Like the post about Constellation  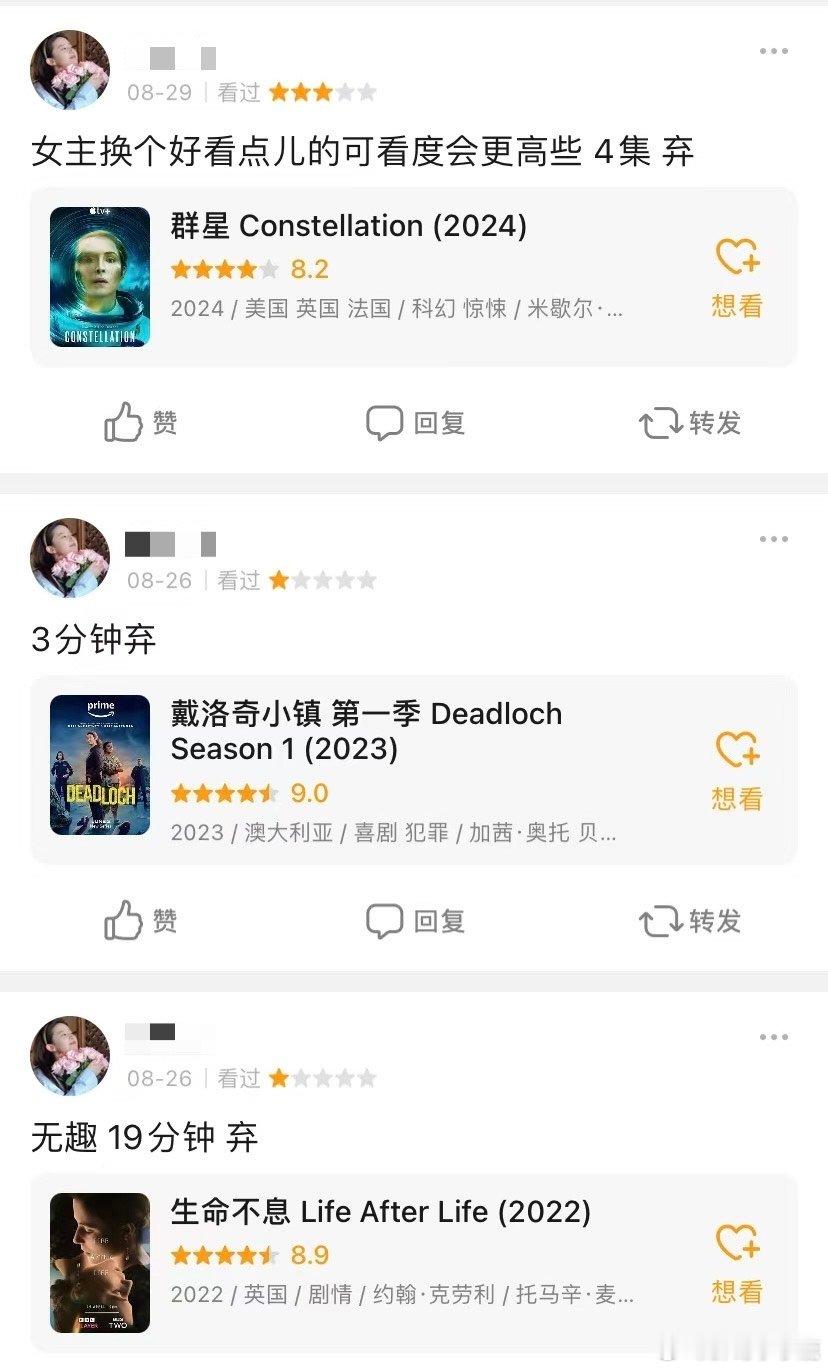click(141, 424)
